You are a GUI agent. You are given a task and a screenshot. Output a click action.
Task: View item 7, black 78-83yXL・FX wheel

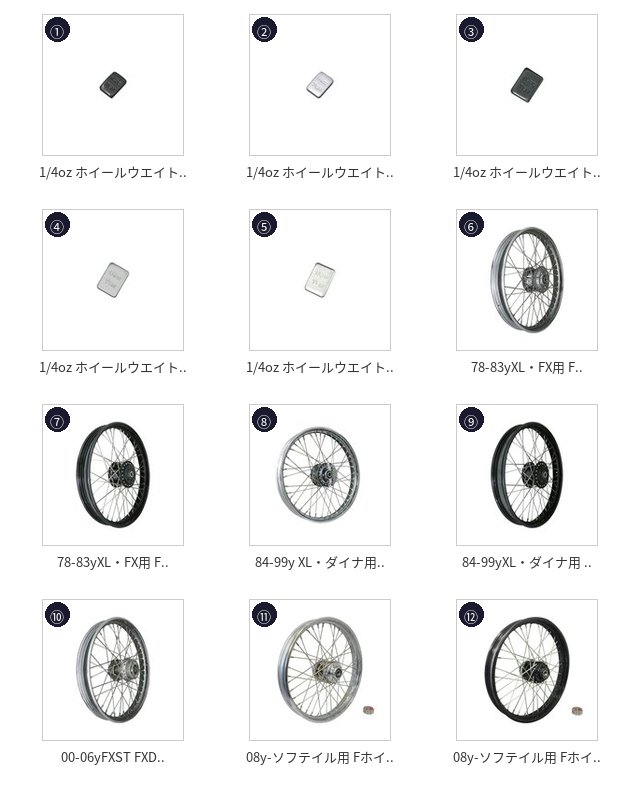click(x=113, y=475)
